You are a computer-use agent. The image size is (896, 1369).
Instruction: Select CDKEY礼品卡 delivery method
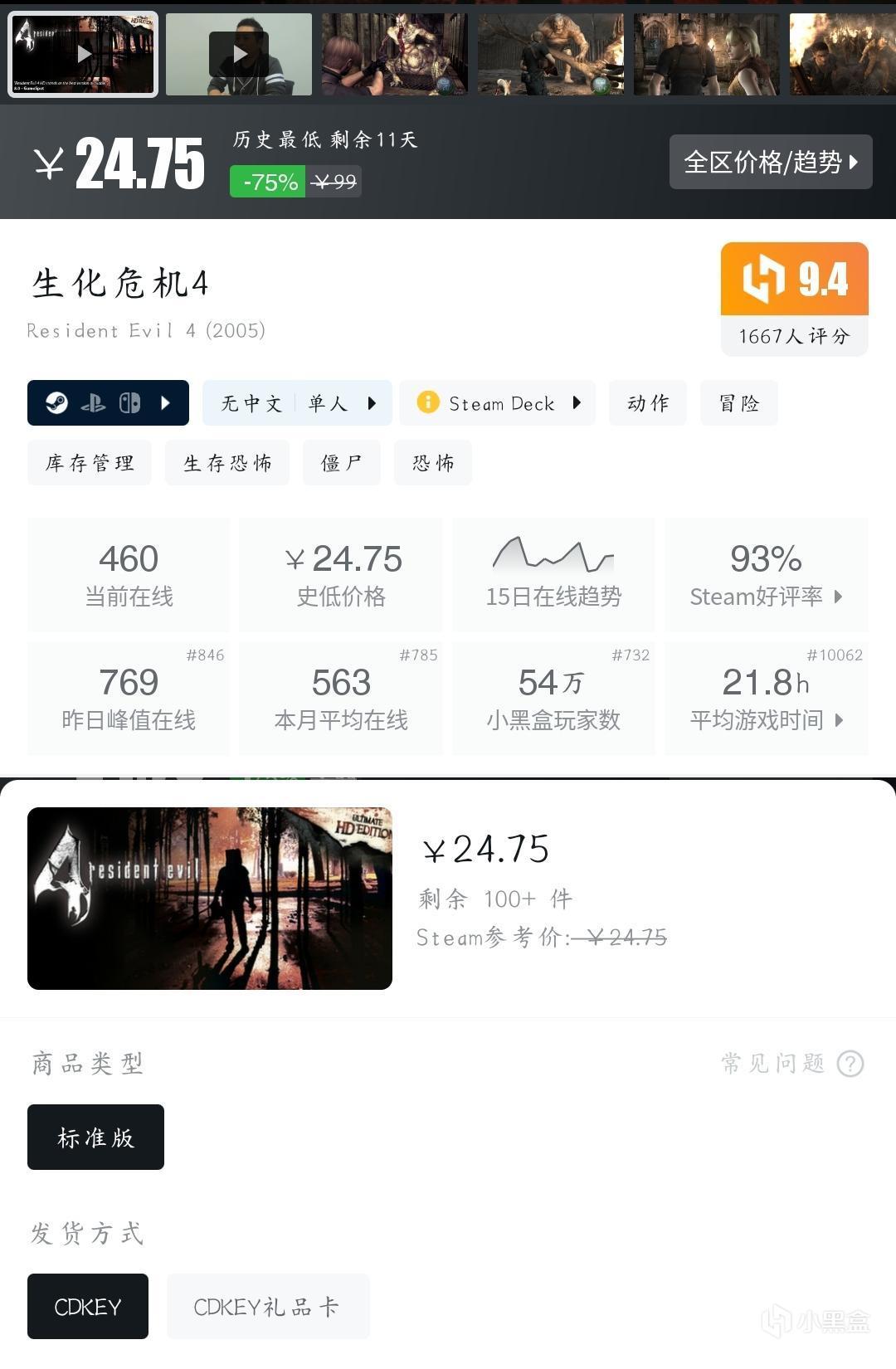[268, 1306]
